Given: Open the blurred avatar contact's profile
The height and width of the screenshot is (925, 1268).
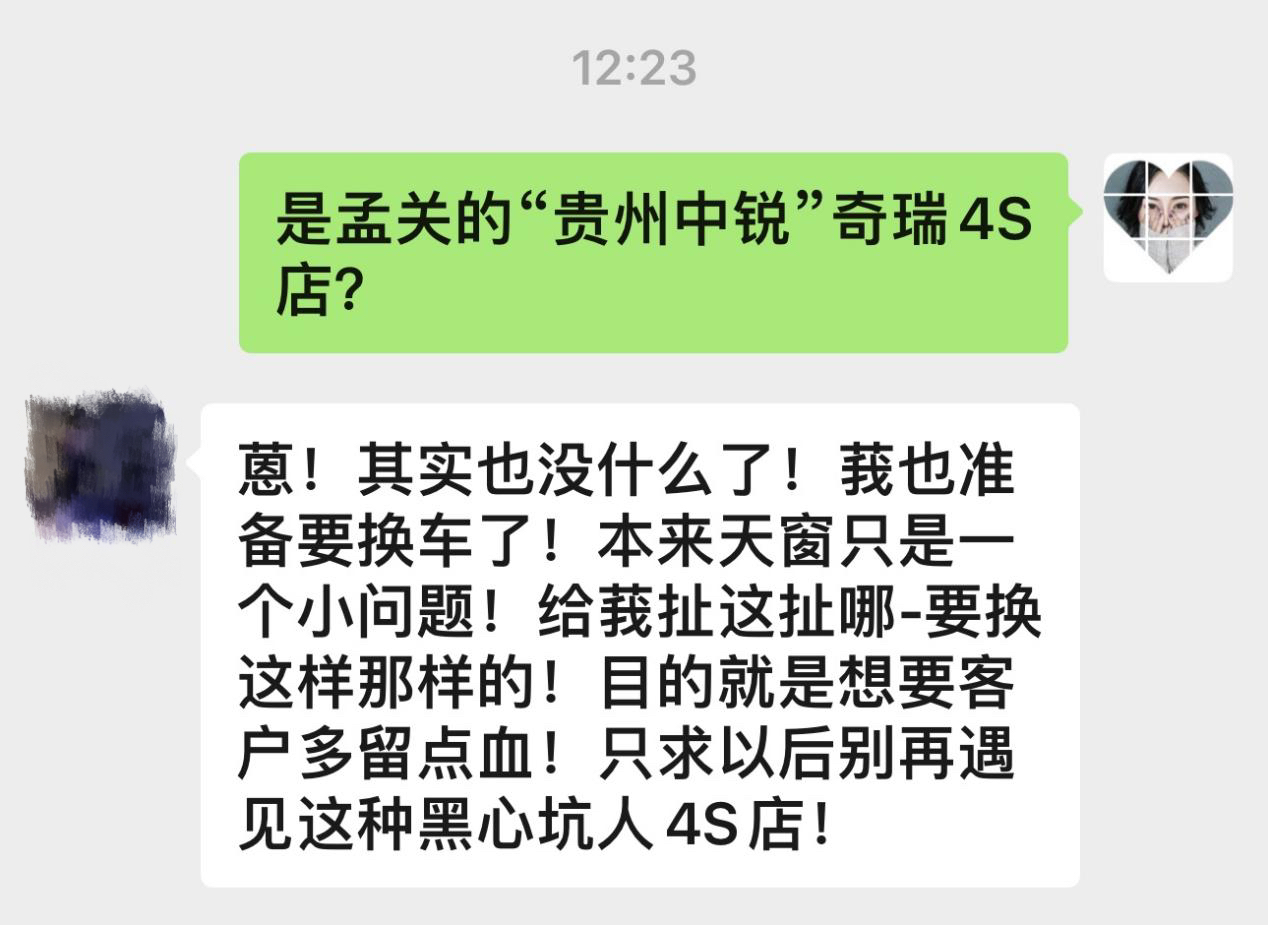Looking at the screenshot, I should coord(100,467).
